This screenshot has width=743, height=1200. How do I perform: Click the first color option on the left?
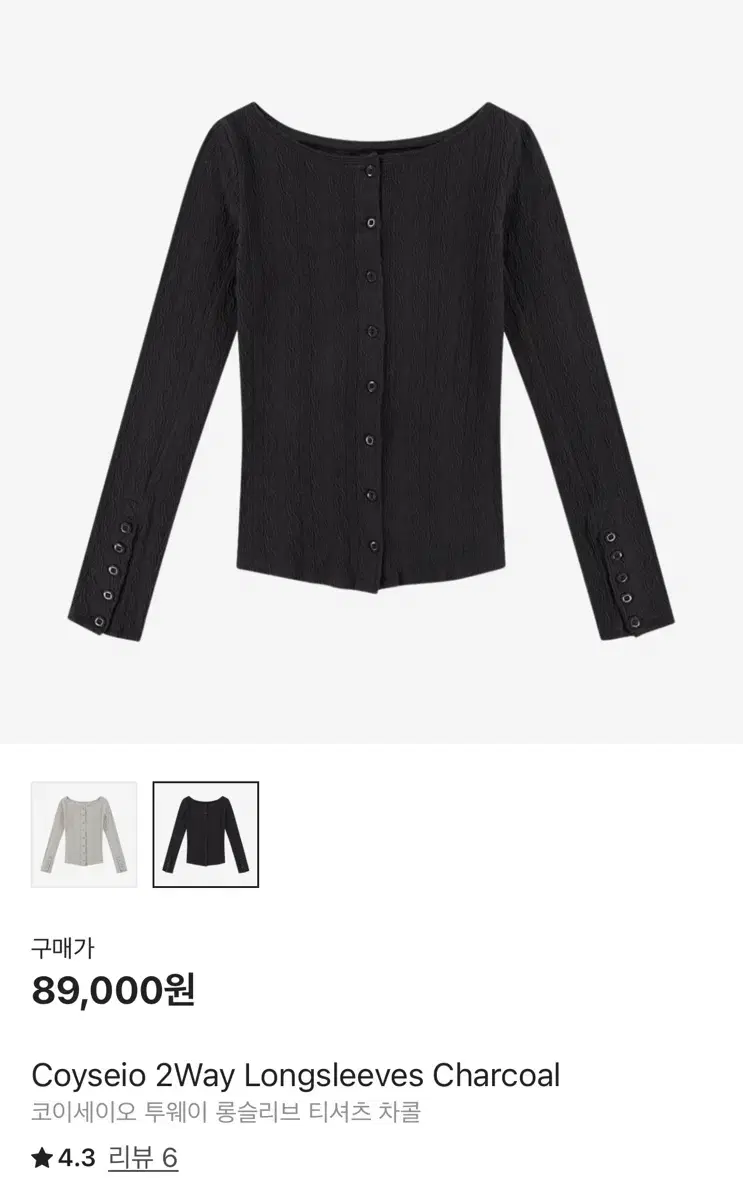click(82, 833)
